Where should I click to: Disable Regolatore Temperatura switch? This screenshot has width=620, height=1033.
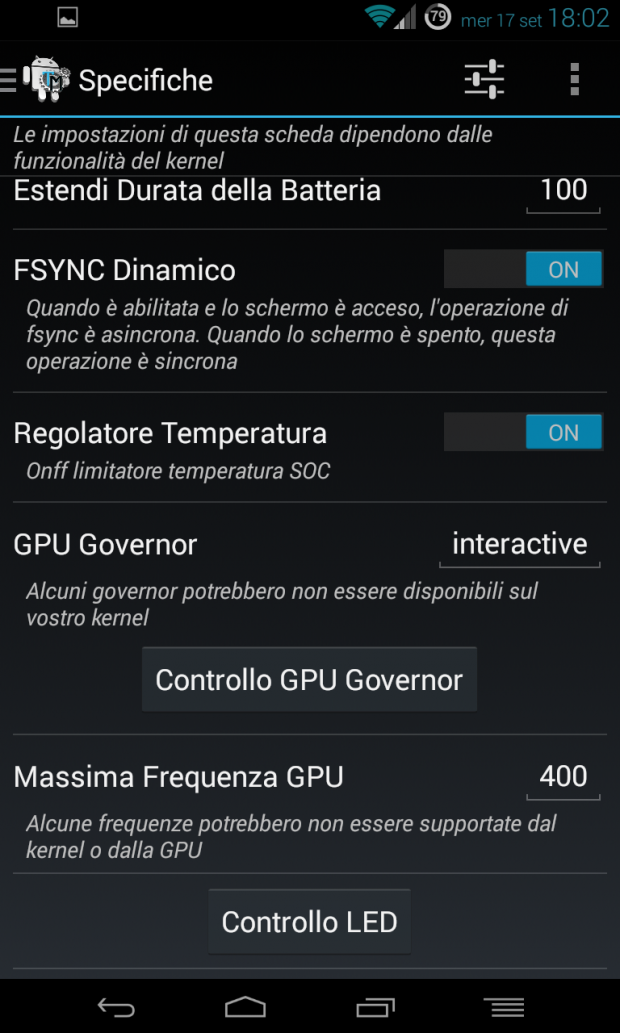(x=524, y=432)
